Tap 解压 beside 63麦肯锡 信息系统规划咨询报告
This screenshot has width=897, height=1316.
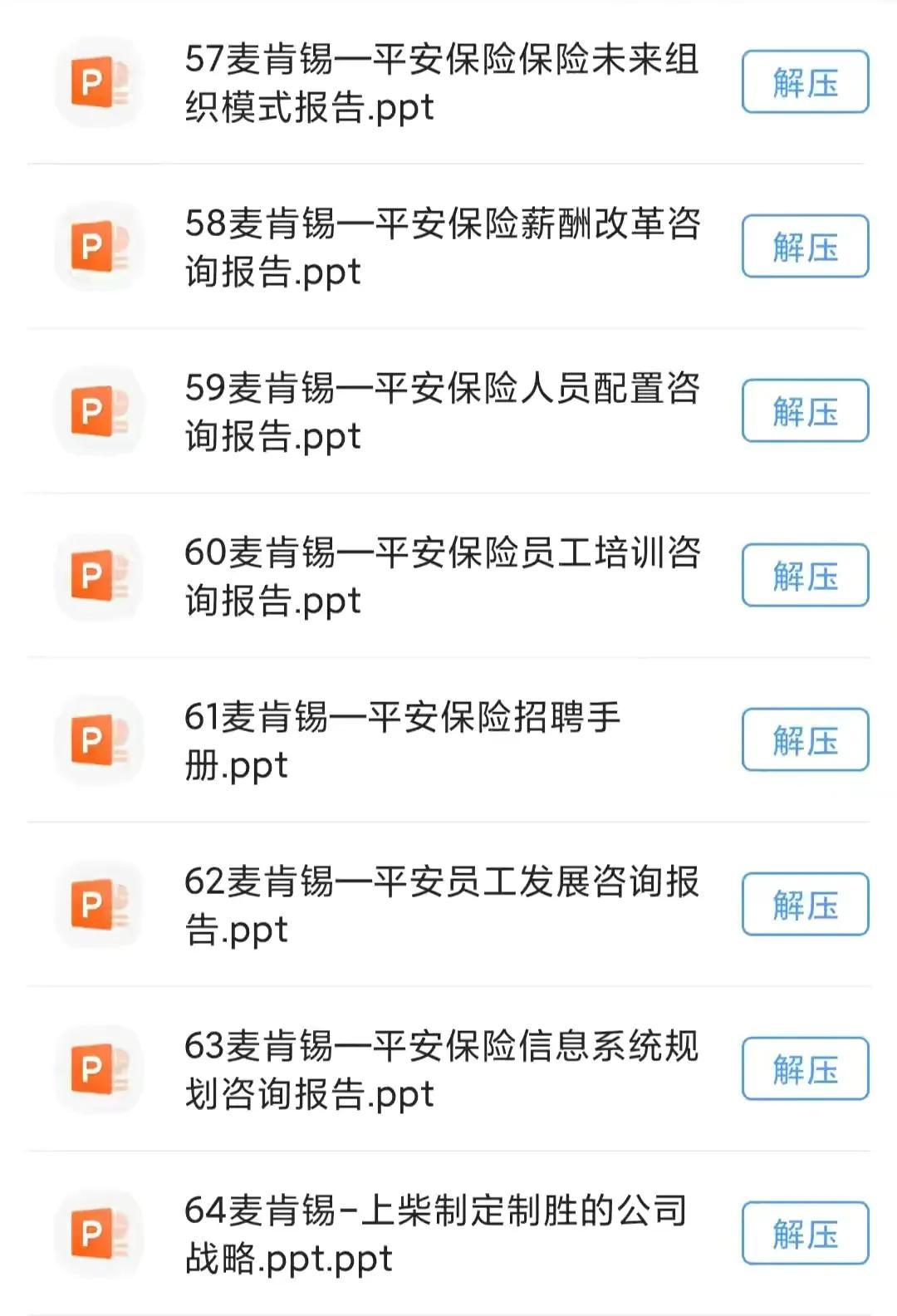click(x=805, y=1069)
